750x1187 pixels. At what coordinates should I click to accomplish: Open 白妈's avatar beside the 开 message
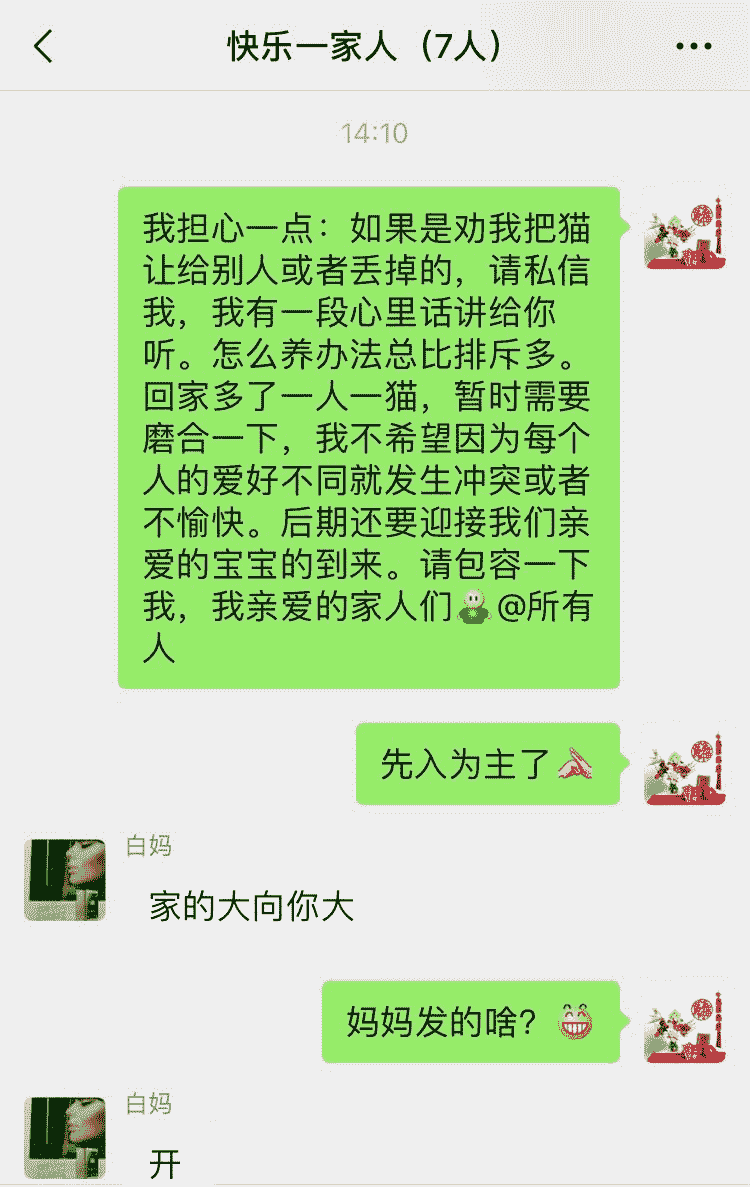(65, 1136)
